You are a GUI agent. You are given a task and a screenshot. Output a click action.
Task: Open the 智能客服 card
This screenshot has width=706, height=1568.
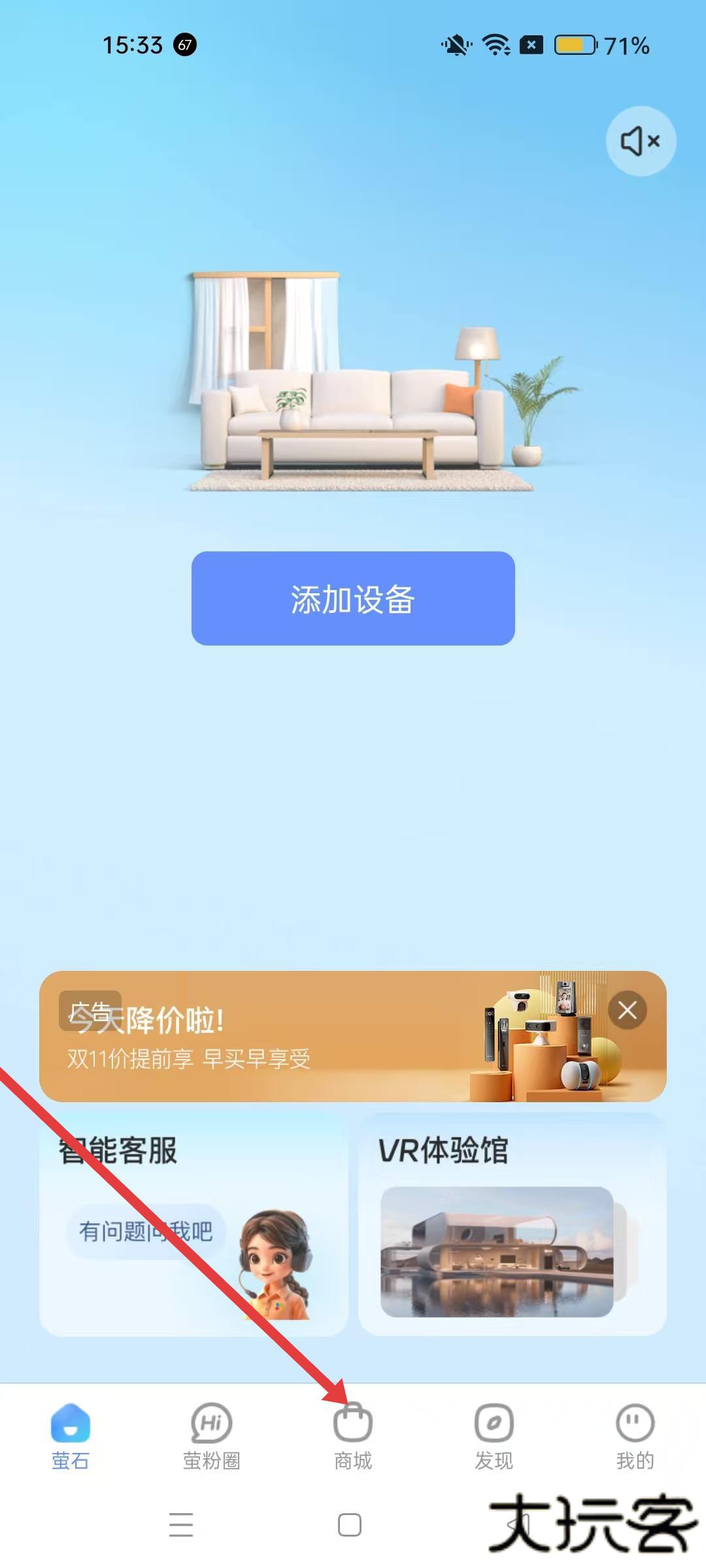(x=193, y=1224)
